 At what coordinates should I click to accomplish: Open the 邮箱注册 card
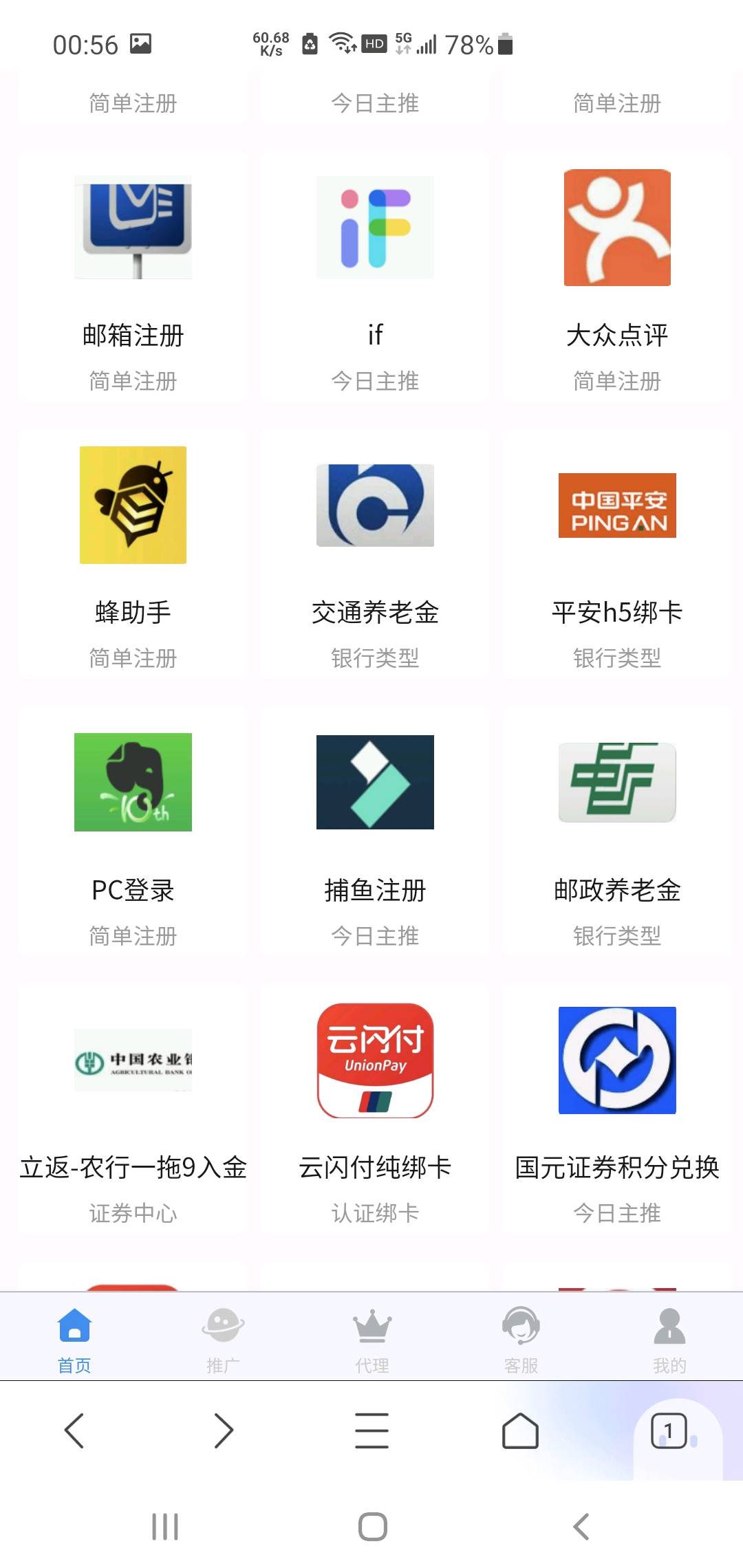133,276
